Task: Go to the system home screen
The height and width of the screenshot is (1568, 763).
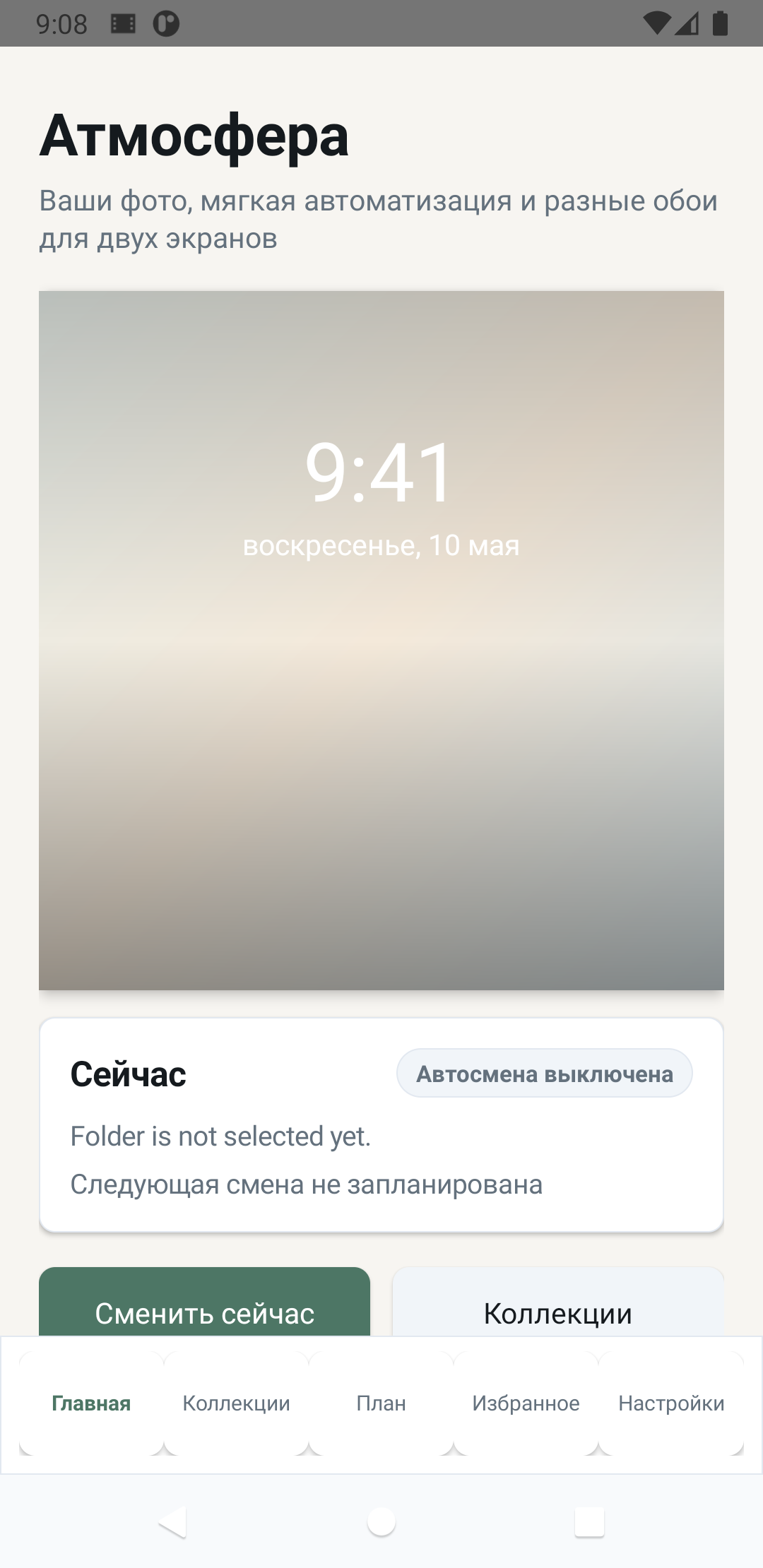Action: [381, 1522]
